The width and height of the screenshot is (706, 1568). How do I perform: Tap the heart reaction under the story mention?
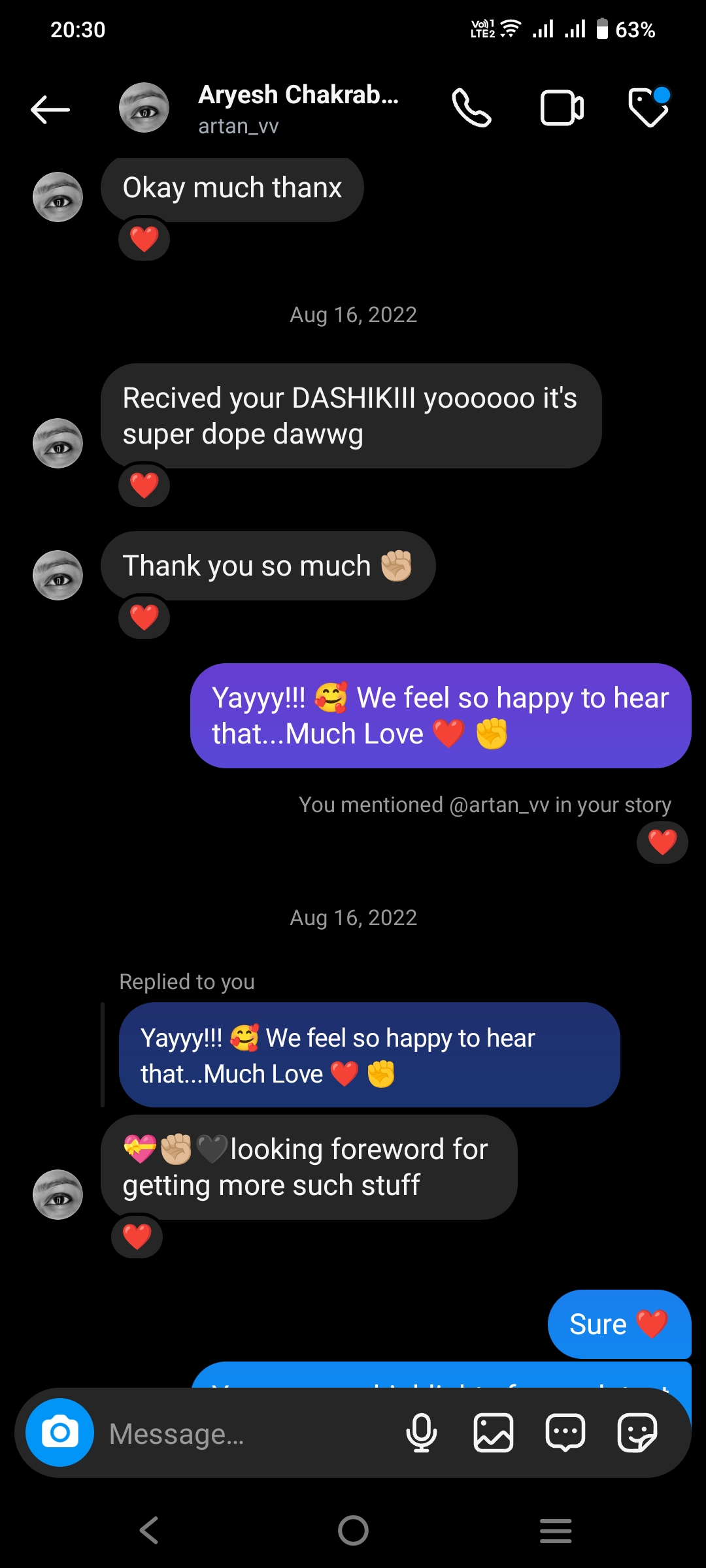click(x=662, y=842)
